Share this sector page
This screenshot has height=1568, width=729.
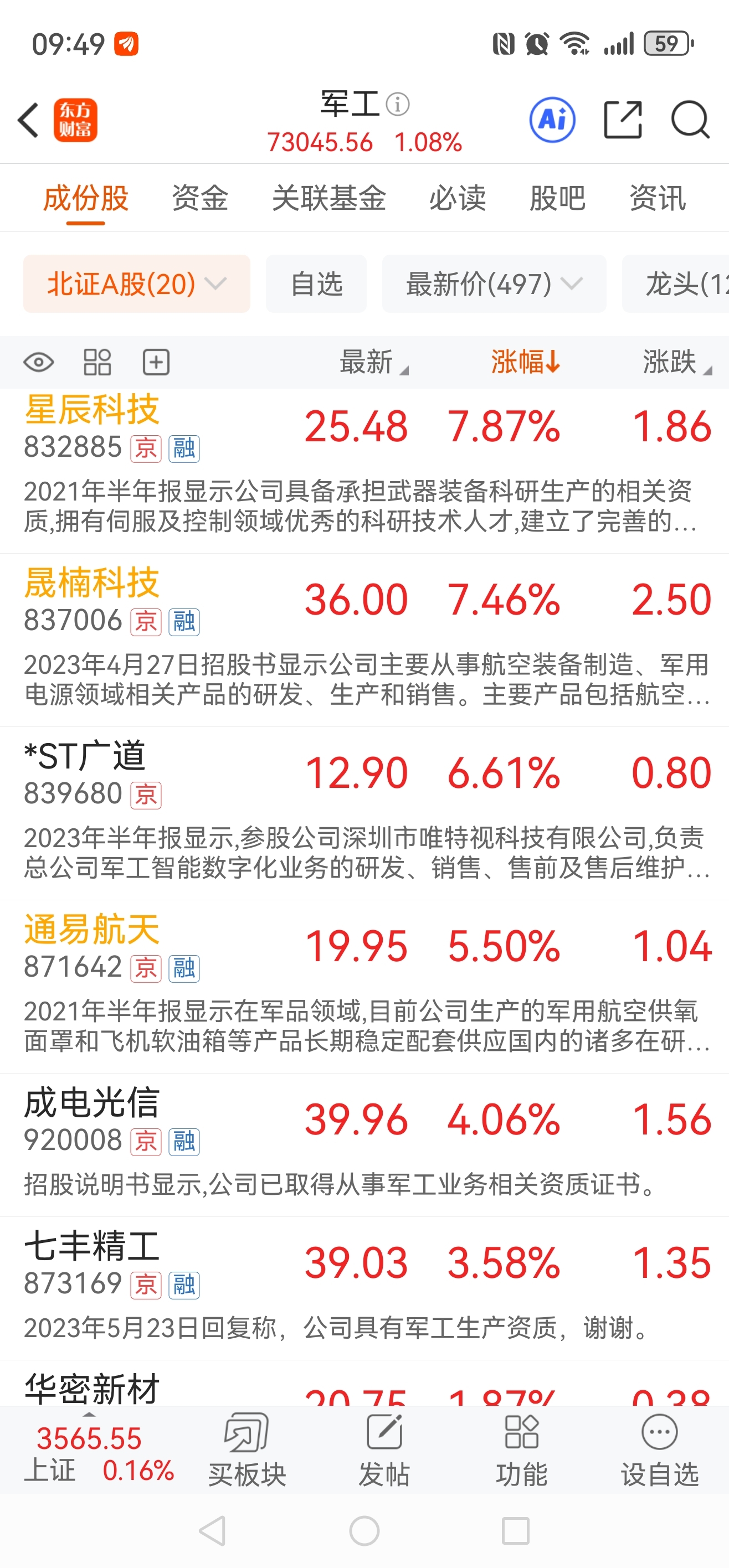coord(623,120)
